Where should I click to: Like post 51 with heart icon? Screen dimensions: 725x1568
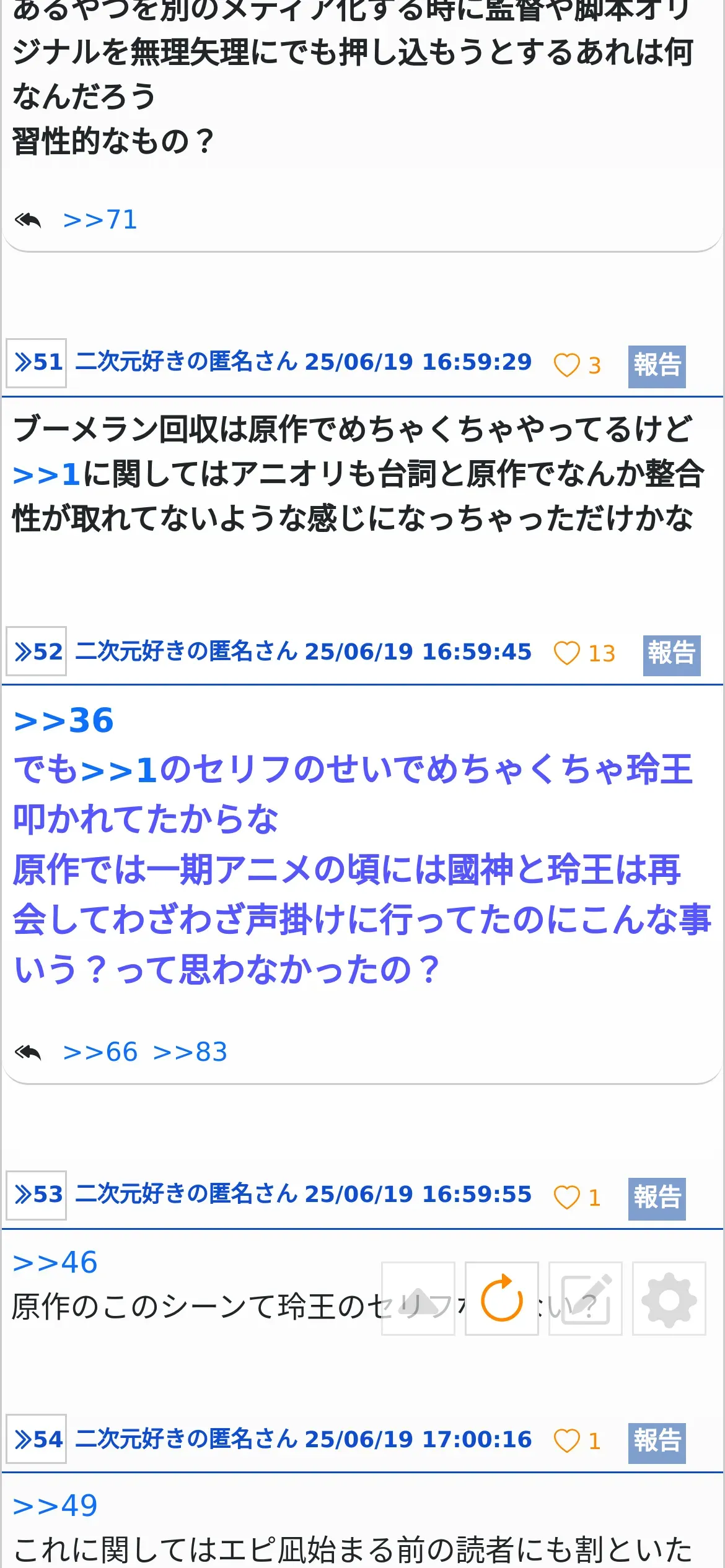point(566,365)
